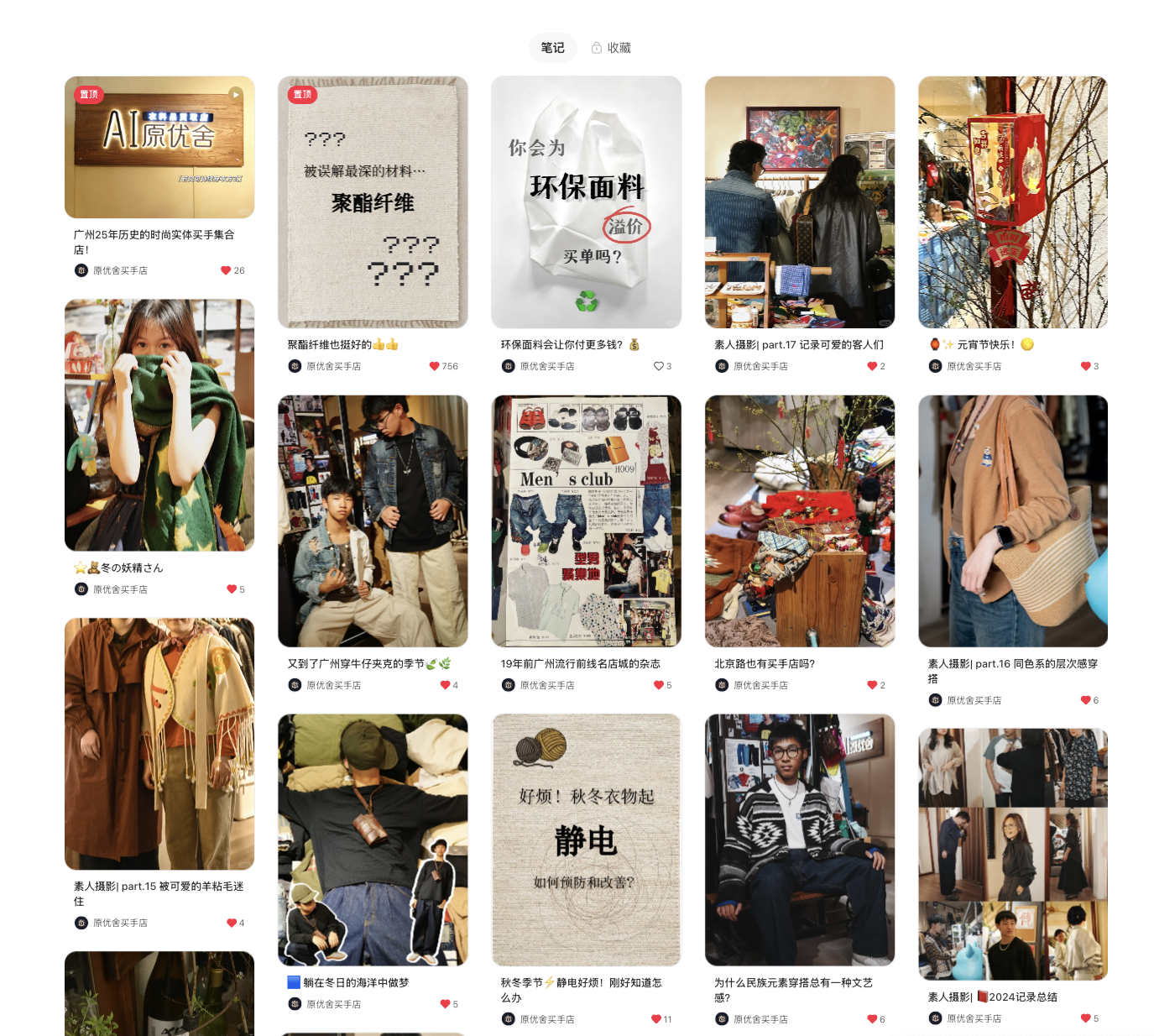This screenshot has width=1154, height=1036.
Task: Open the 元宵节快乐 lantern note
Action: [x=1012, y=201]
